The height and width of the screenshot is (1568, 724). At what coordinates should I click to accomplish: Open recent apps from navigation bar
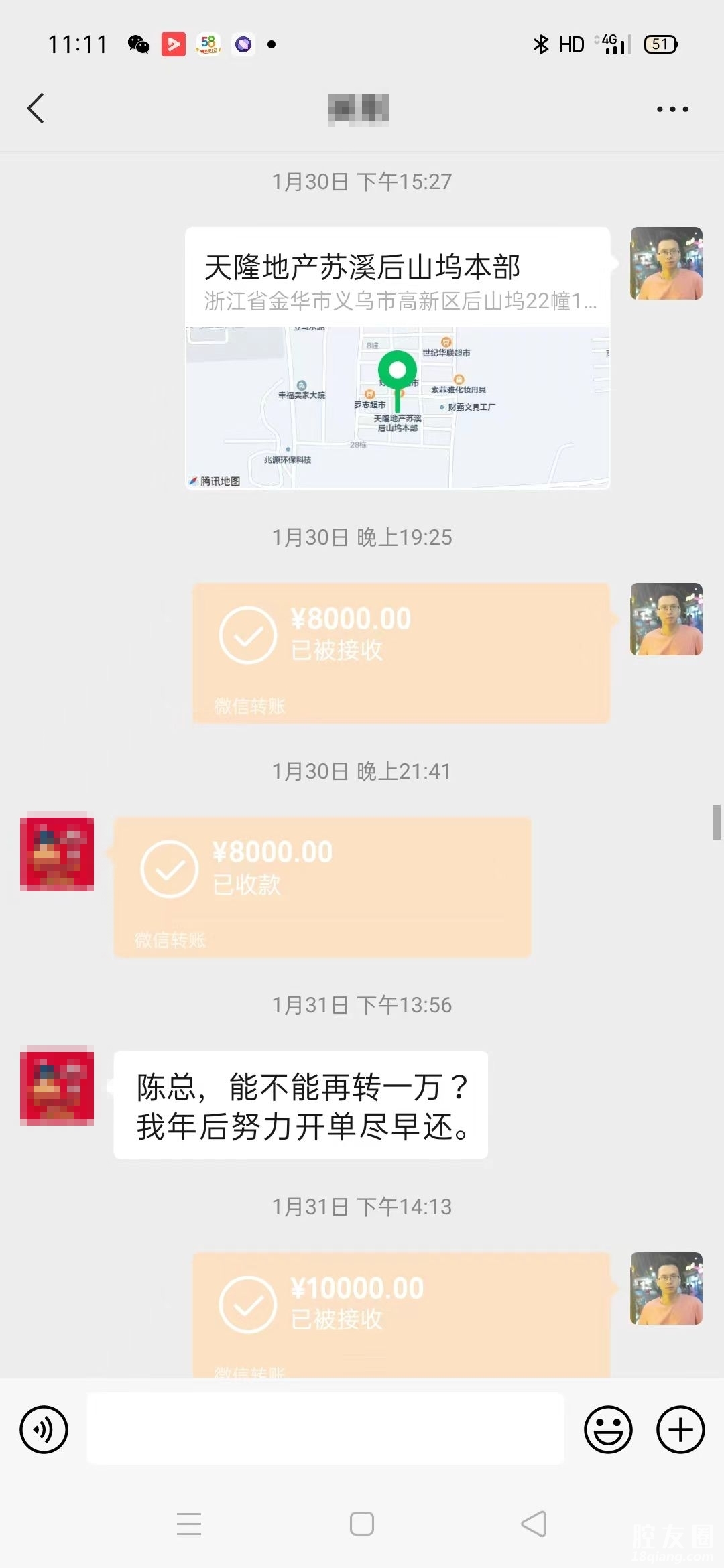coord(189,1524)
